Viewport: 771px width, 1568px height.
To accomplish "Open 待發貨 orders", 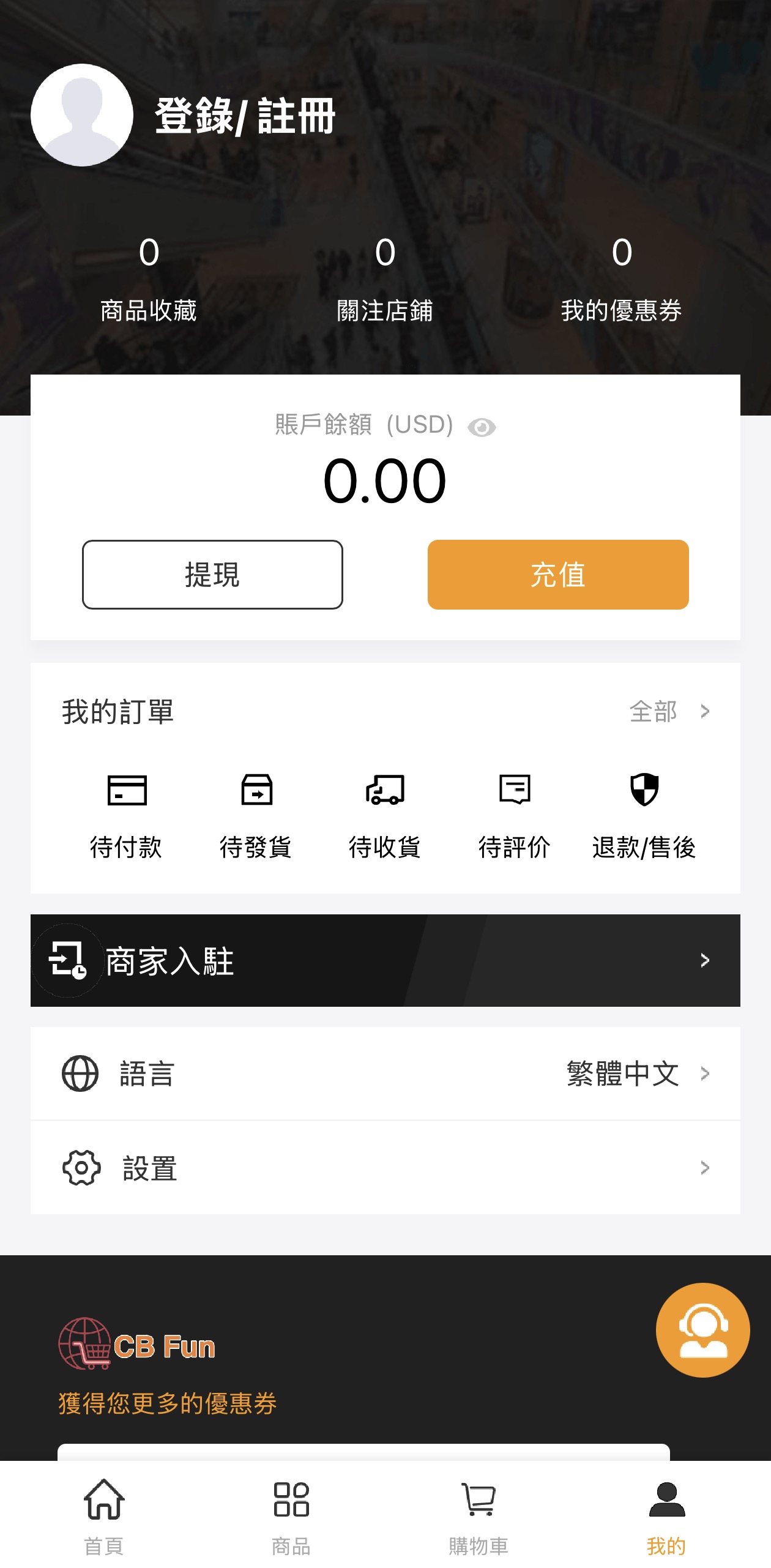I will point(256,815).
